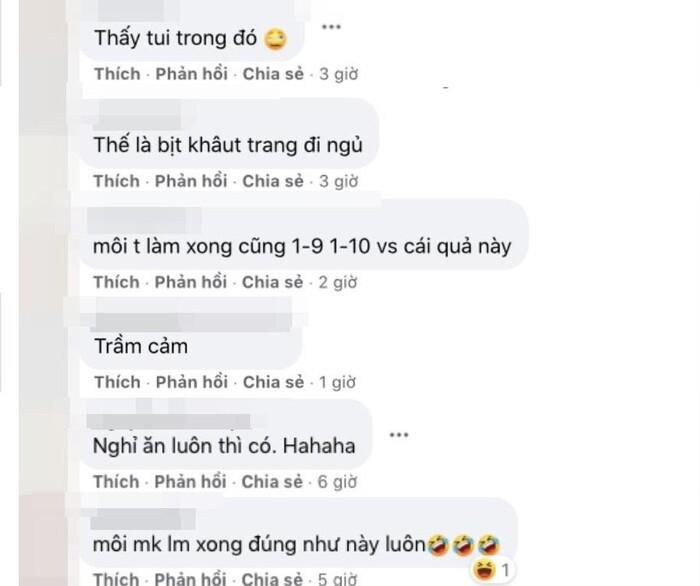Reply to the "Trầm cảm" comment
Image resolution: width=700 pixels, height=586 pixels.
191,382
